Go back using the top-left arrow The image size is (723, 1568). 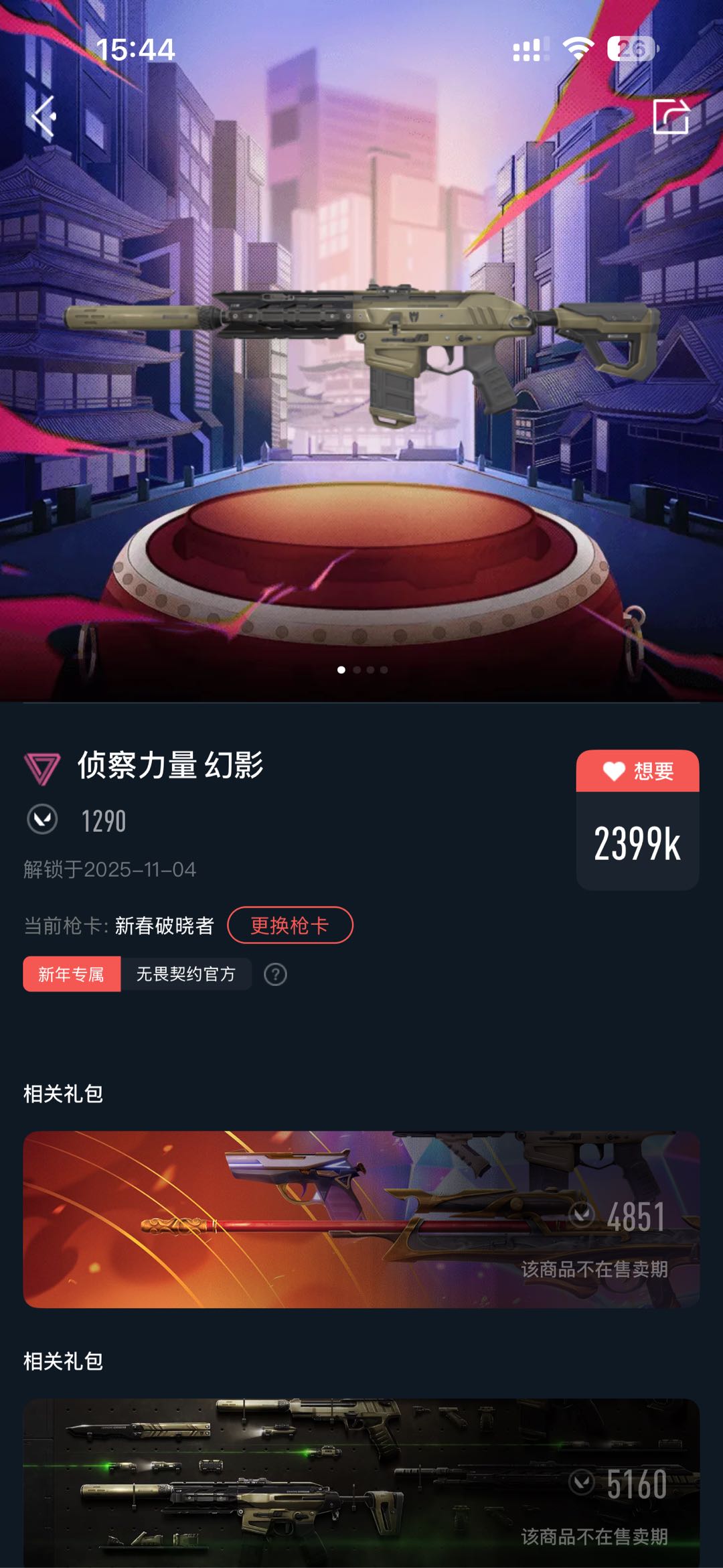tap(44, 117)
